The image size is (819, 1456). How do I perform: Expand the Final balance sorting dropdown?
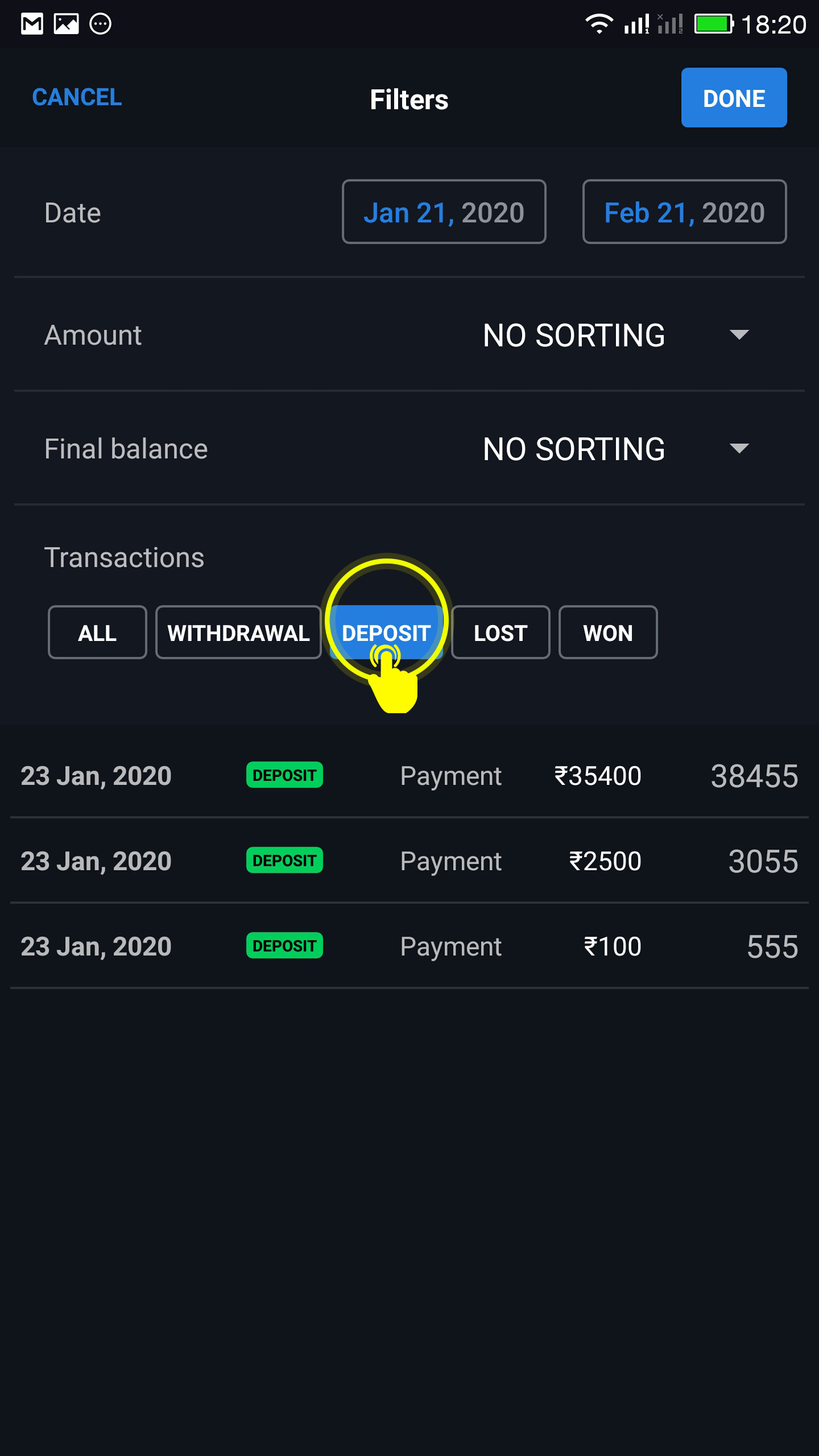[616, 449]
